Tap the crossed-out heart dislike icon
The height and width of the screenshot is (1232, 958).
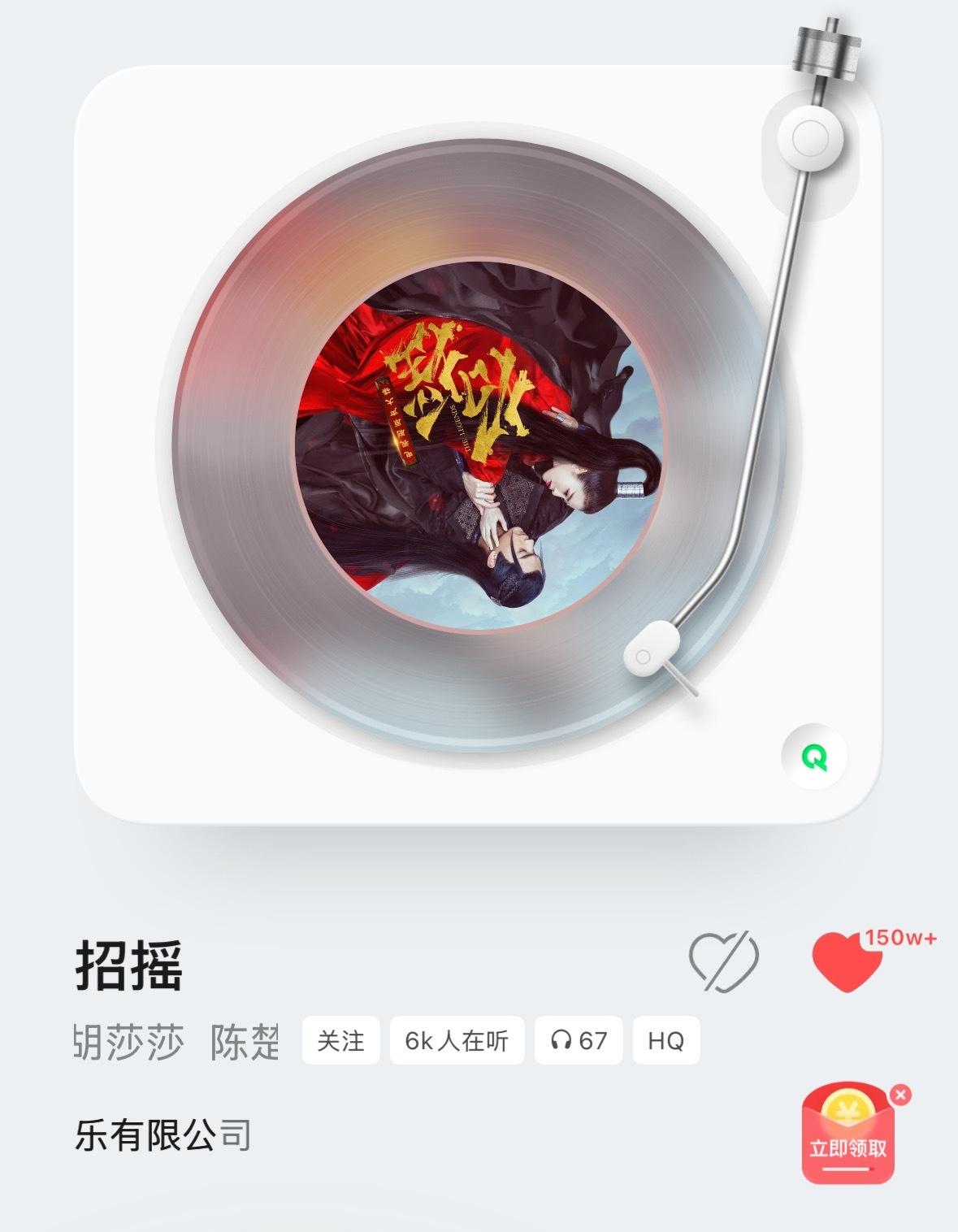click(x=723, y=962)
